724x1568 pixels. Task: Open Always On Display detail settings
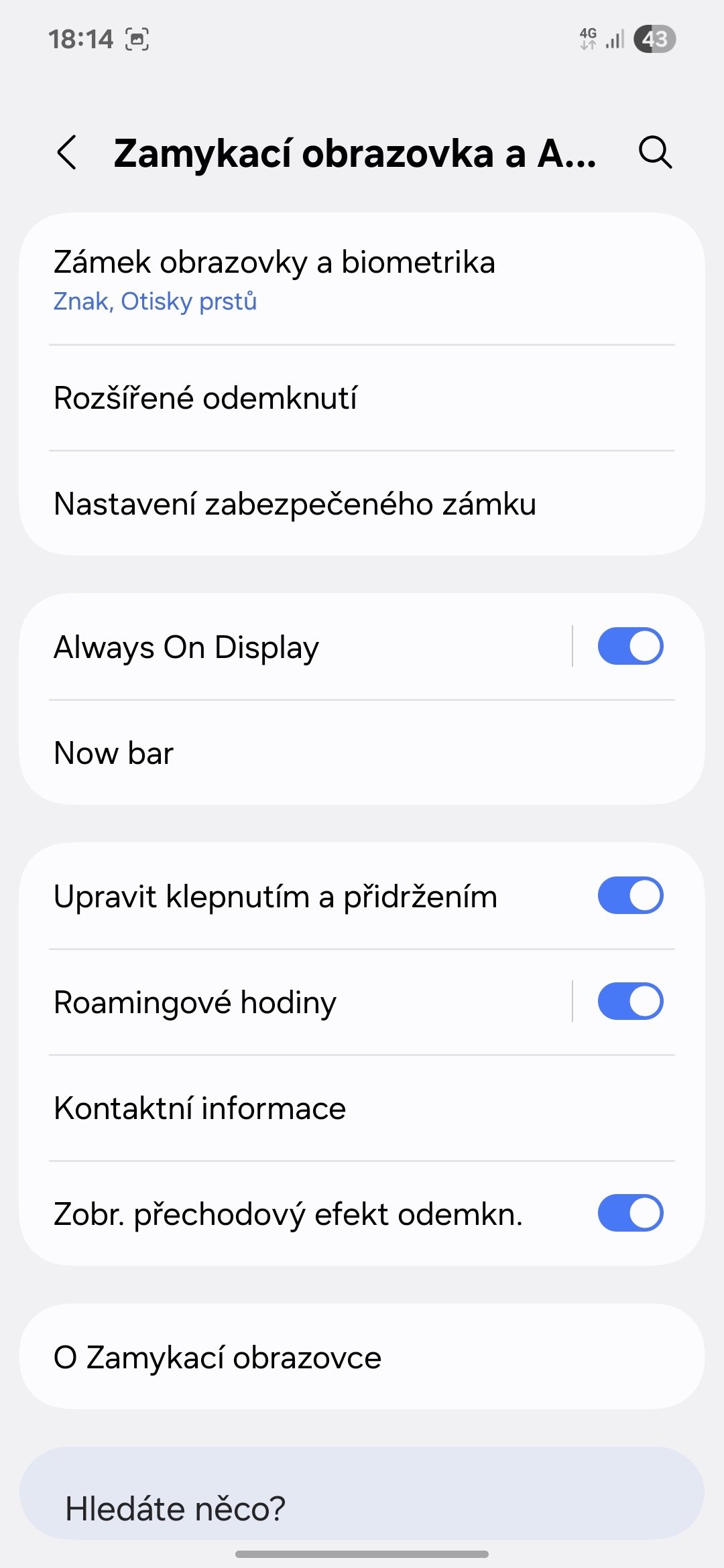click(x=268, y=645)
